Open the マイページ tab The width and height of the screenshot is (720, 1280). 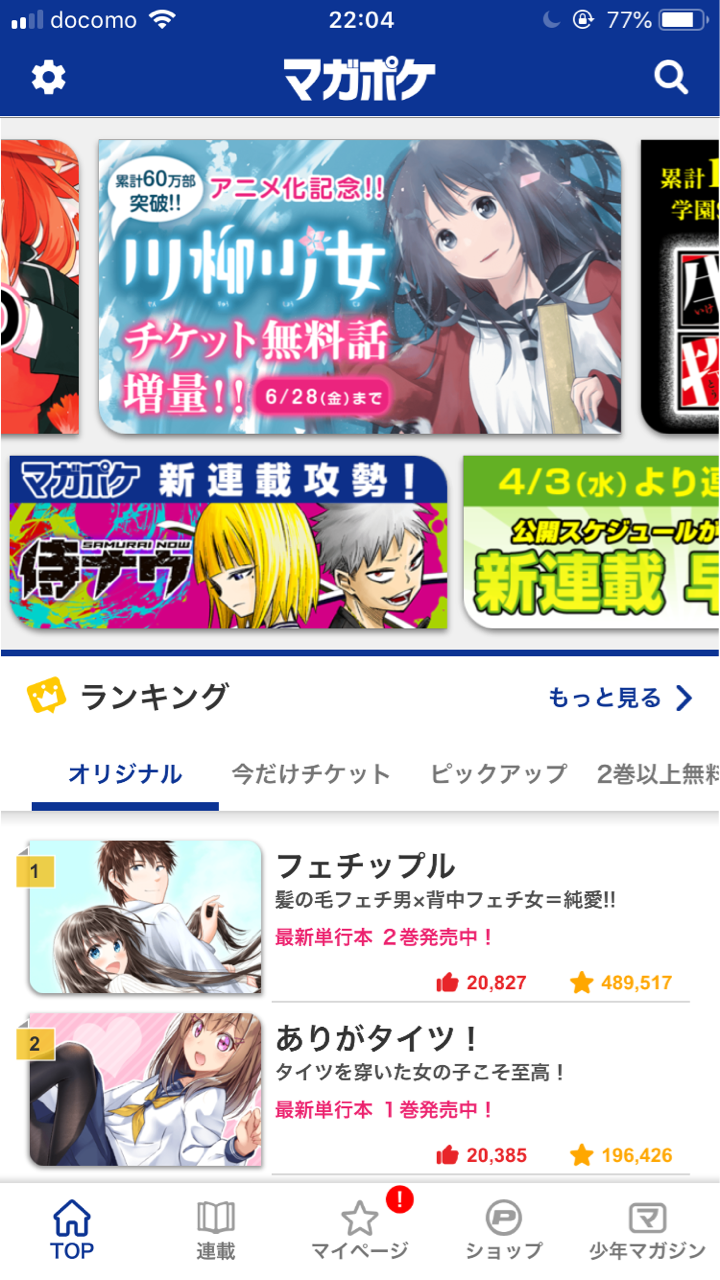pyautogui.click(x=359, y=1230)
